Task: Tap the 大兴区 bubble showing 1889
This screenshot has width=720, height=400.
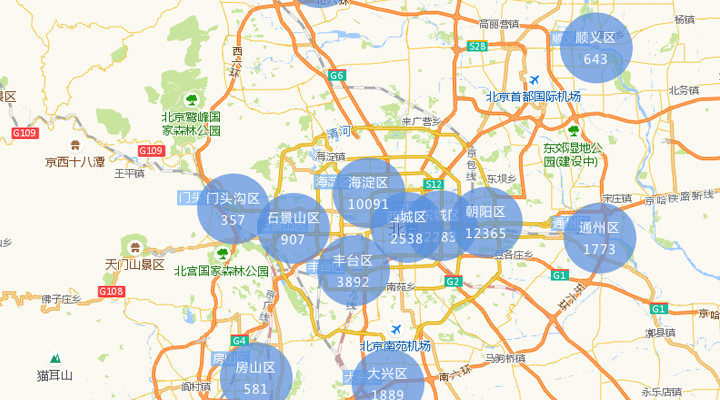Action: click(387, 383)
